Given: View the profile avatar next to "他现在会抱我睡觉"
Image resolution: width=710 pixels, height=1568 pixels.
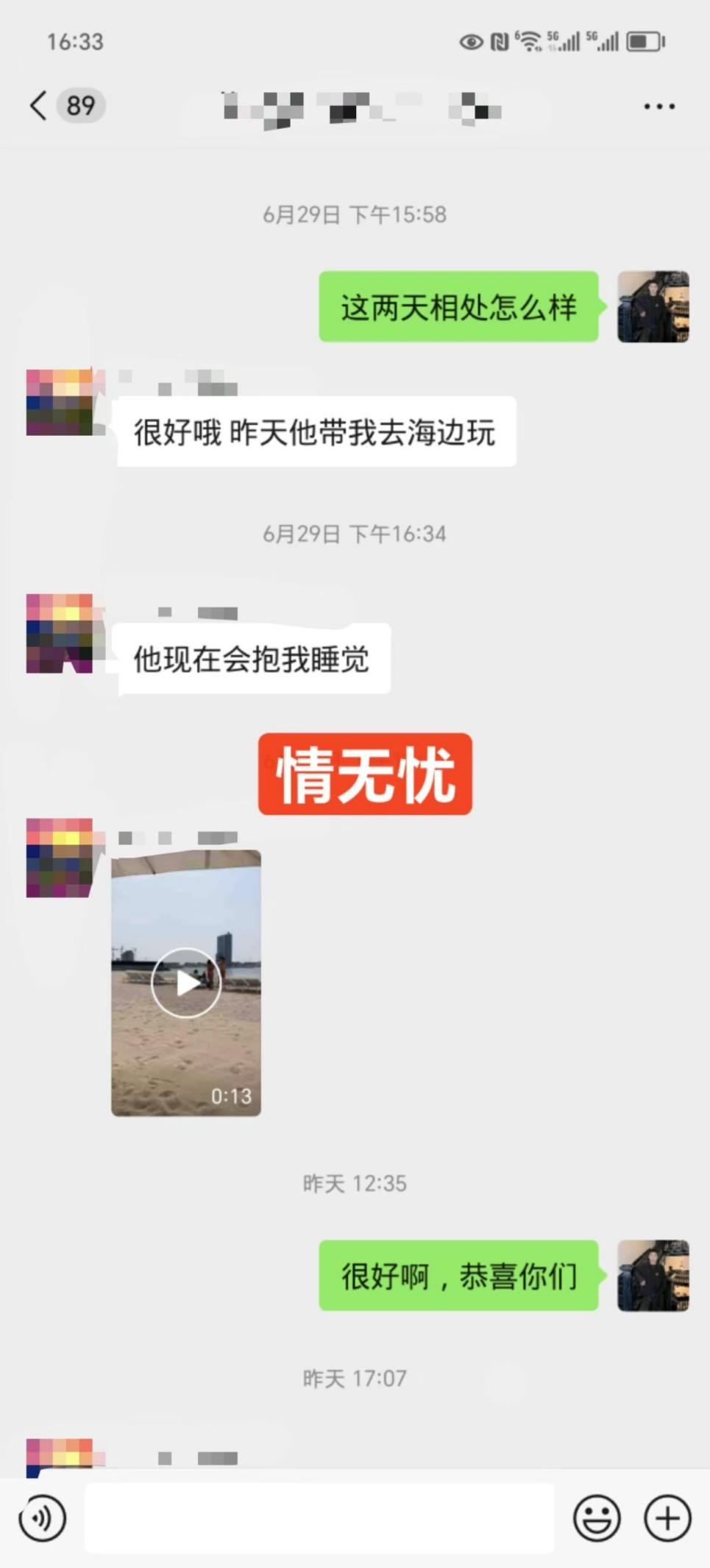Looking at the screenshot, I should click(x=60, y=633).
